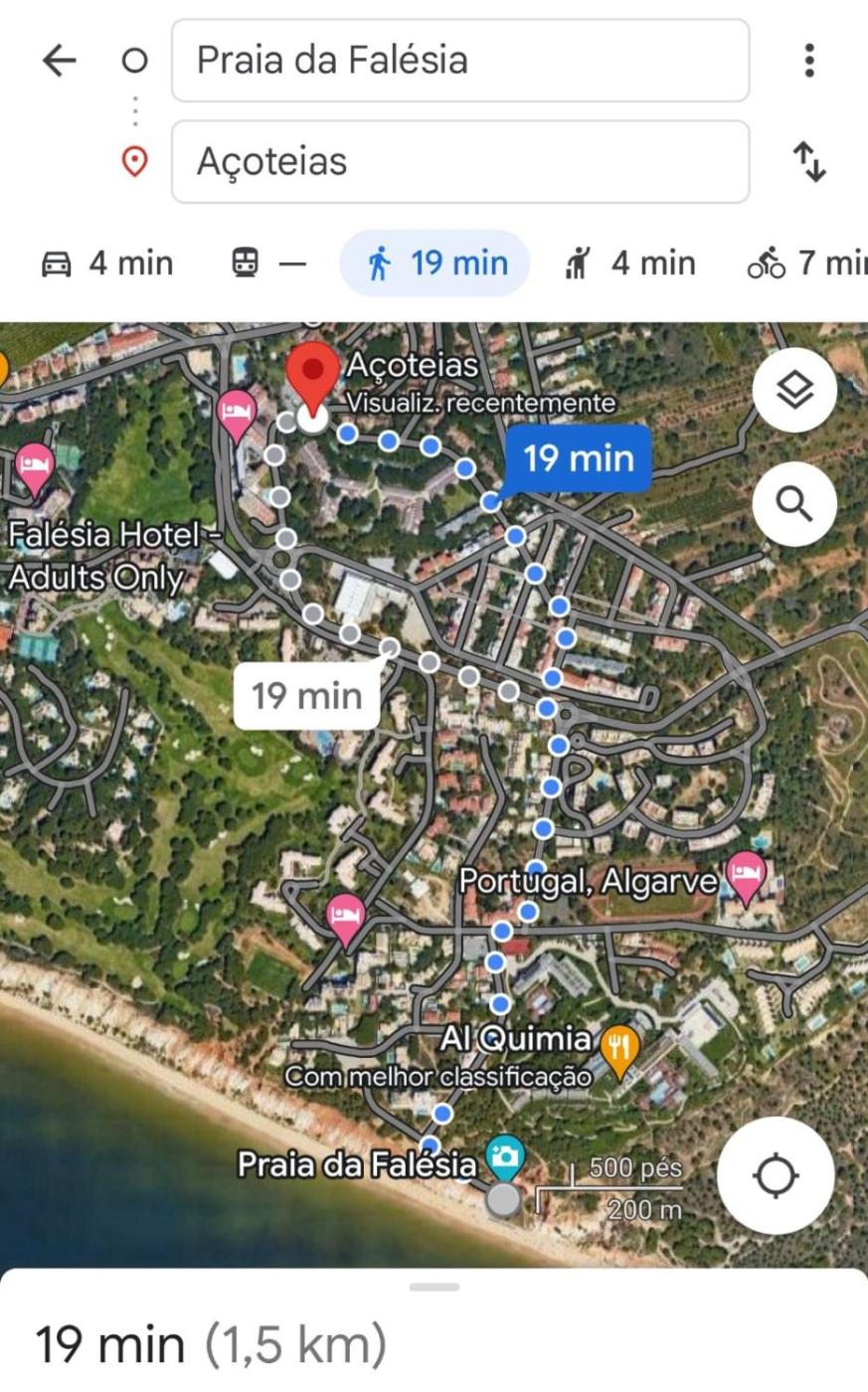Open the Falésia Hotel - Adults Only pin
The height and width of the screenshot is (1392, 868).
coord(35,466)
